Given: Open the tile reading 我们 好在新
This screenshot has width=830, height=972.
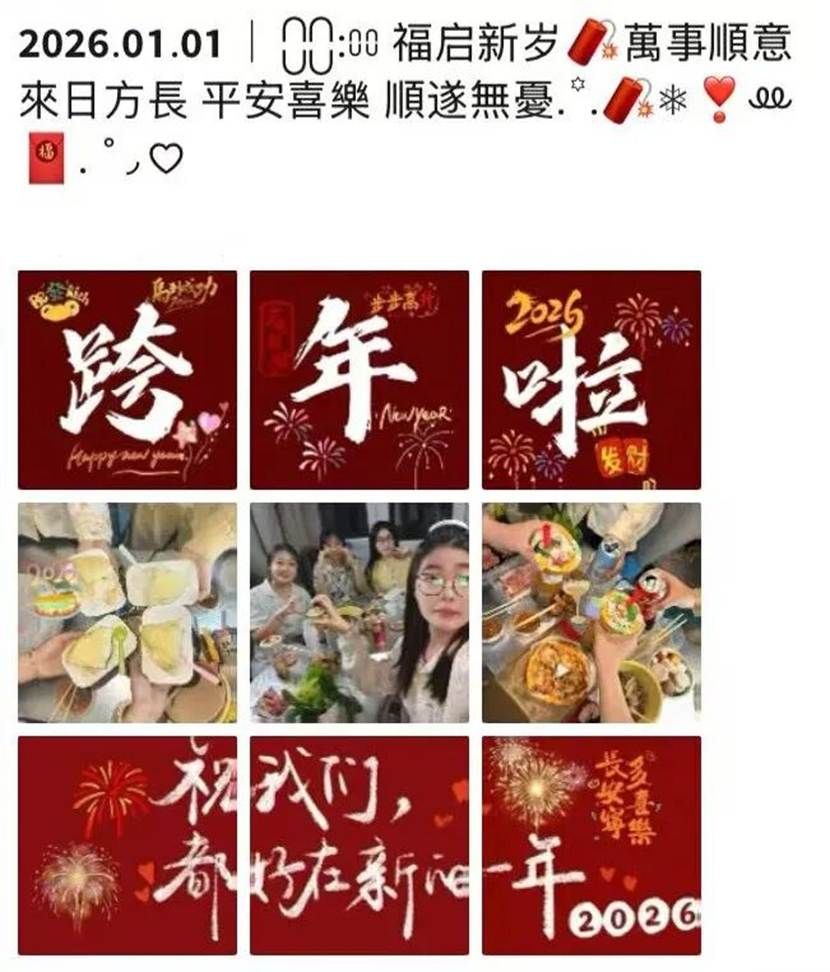Looking at the screenshot, I should [x=359, y=845].
